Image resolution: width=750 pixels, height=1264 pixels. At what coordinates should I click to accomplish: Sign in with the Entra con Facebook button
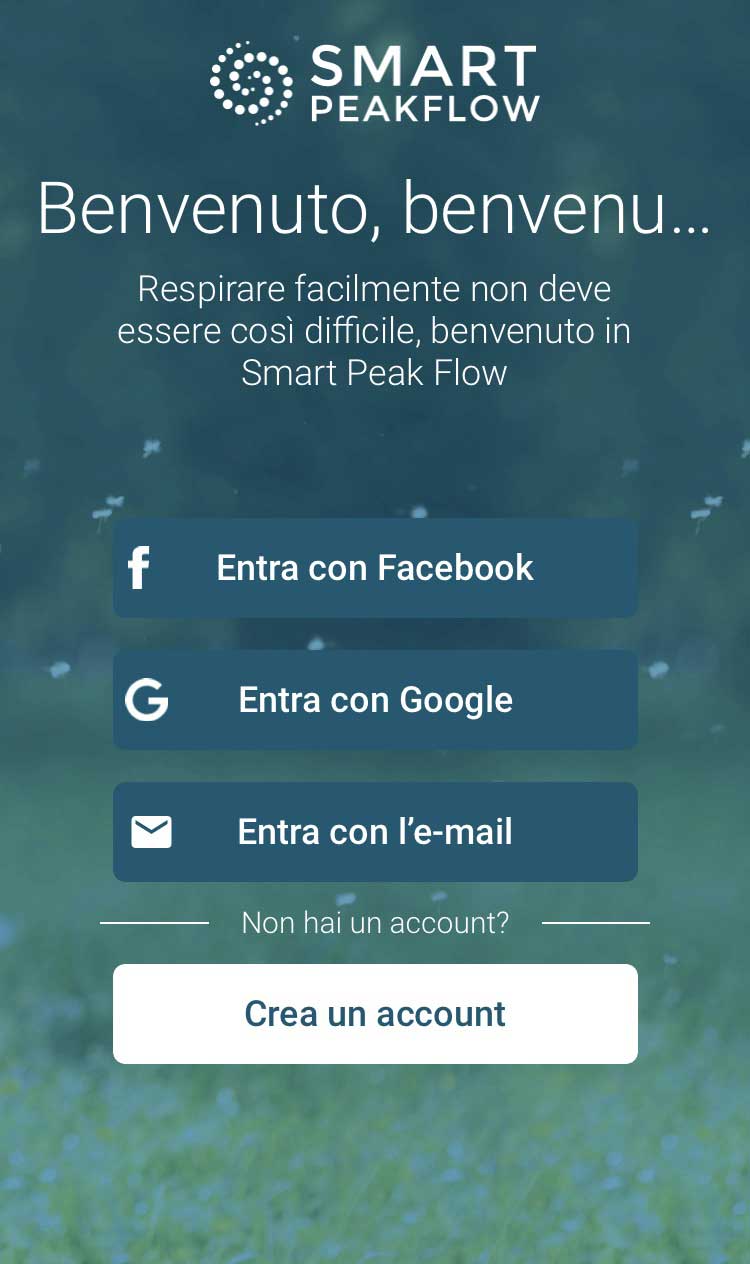(x=375, y=568)
